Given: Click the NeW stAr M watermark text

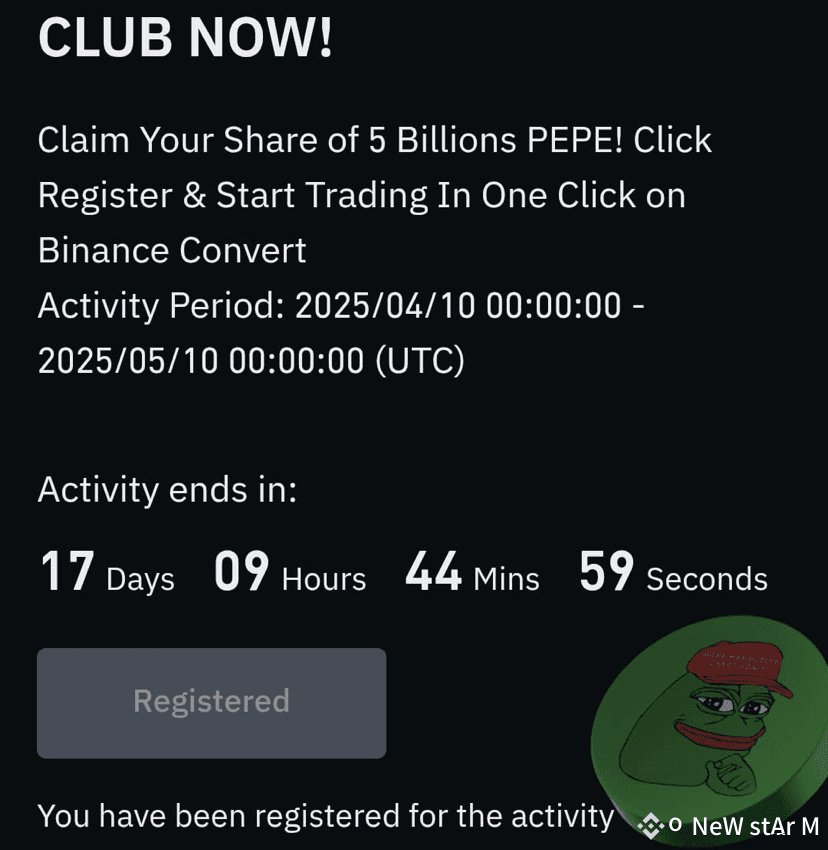Looking at the screenshot, I should click(757, 824).
